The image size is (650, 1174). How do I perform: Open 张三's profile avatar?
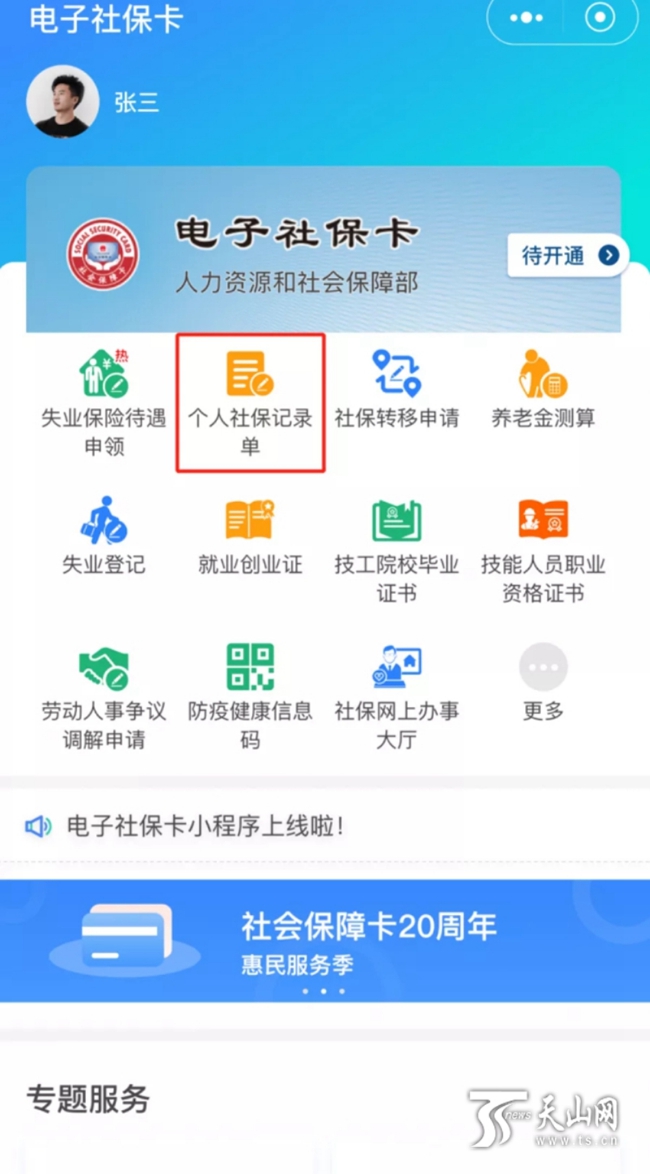click(x=62, y=102)
